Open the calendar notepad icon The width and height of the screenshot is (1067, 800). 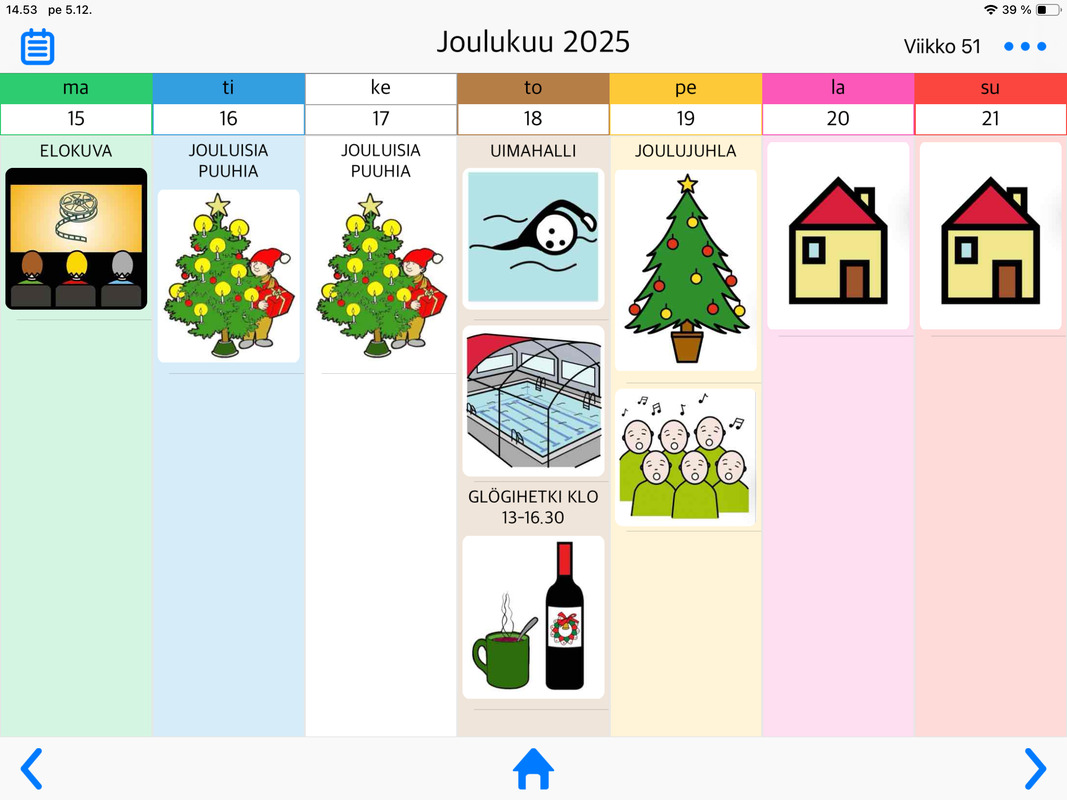point(37,47)
